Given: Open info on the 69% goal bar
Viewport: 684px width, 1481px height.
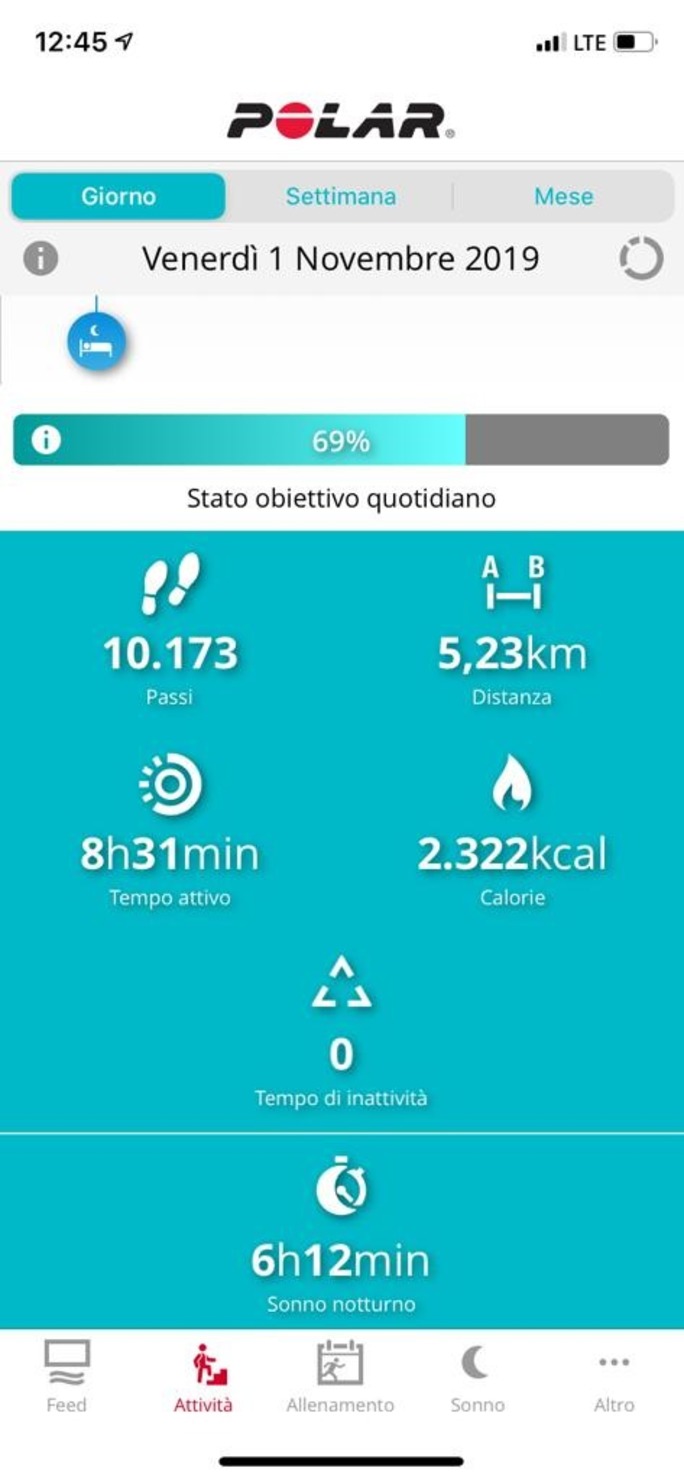Looking at the screenshot, I should tap(45, 440).
